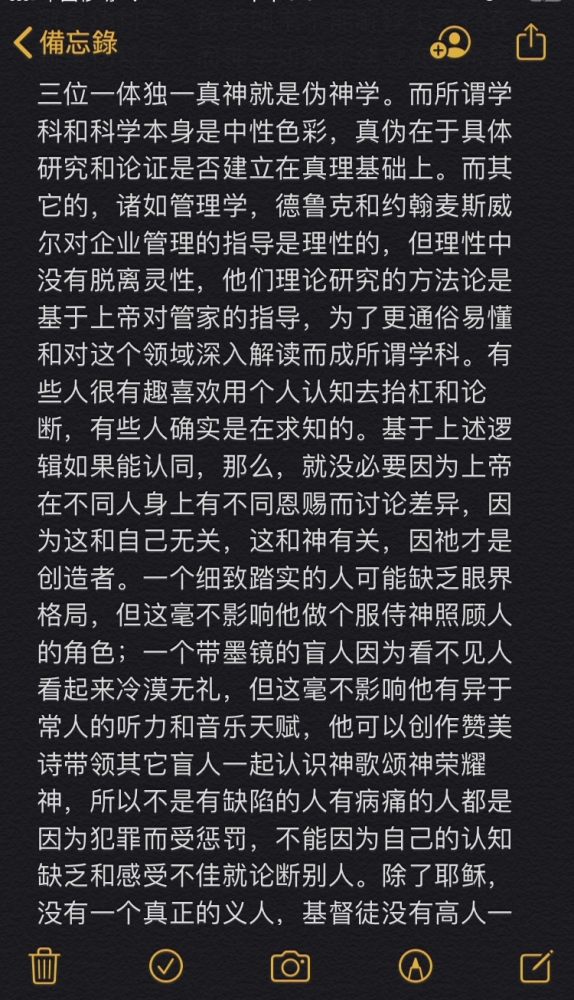574x1000 pixels.
Task: Add people to this note
Action: (450, 43)
